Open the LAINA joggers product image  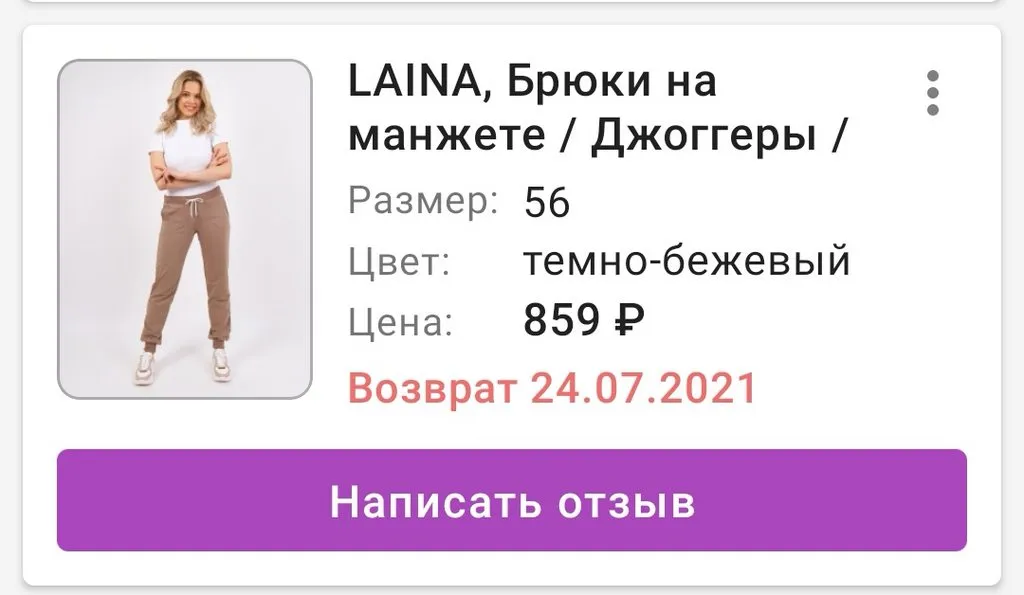click(185, 230)
